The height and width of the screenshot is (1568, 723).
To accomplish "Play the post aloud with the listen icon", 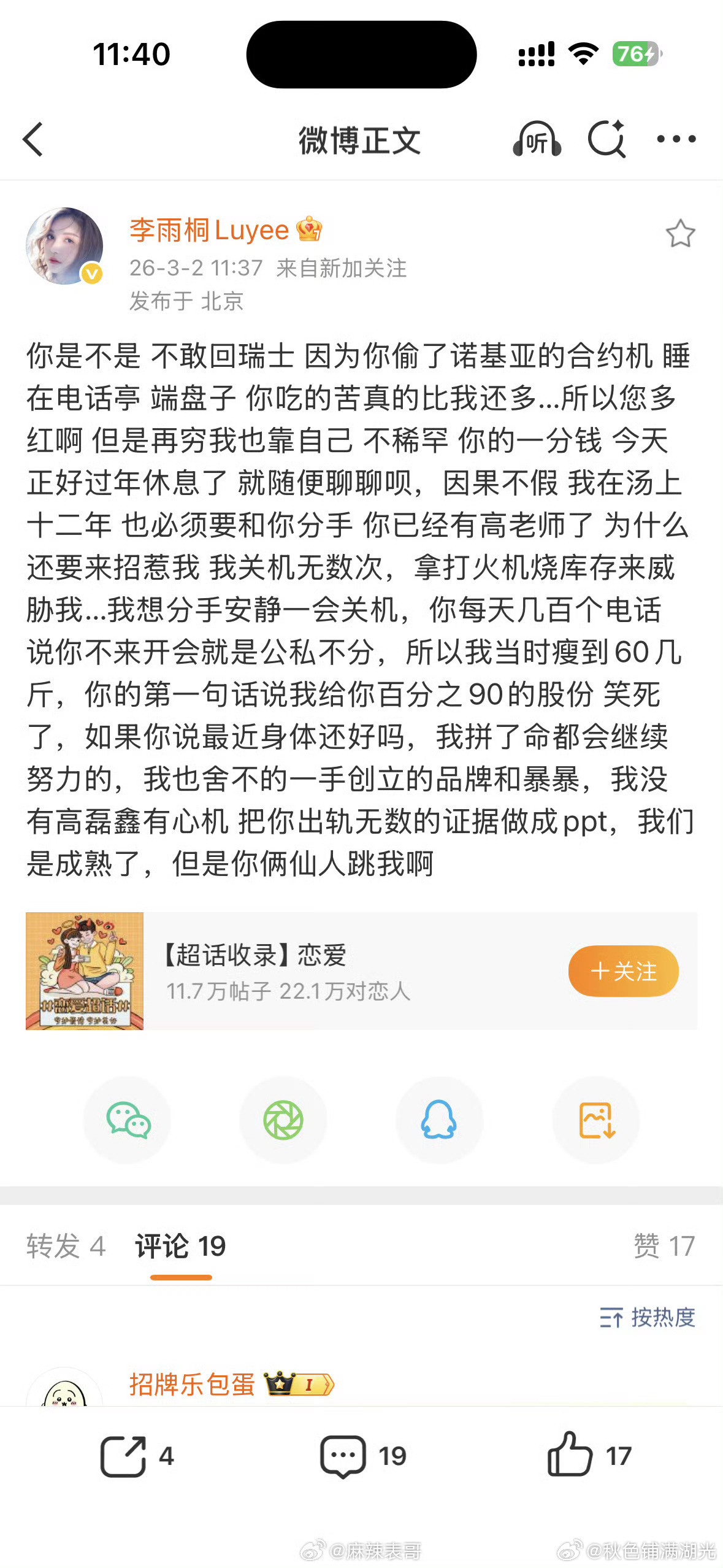I will [x=538, y=140].
